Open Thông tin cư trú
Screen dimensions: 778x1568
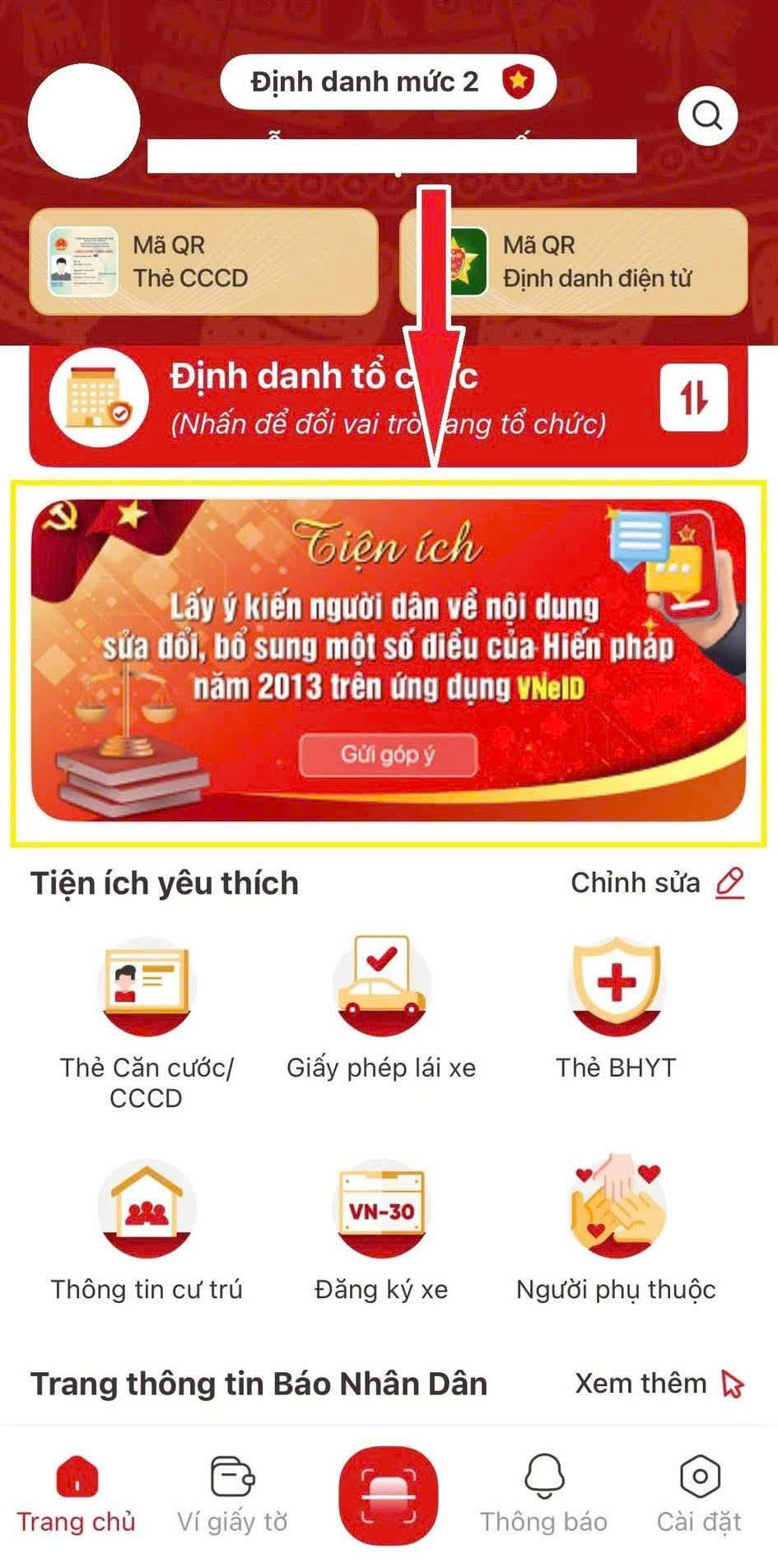146,1208
